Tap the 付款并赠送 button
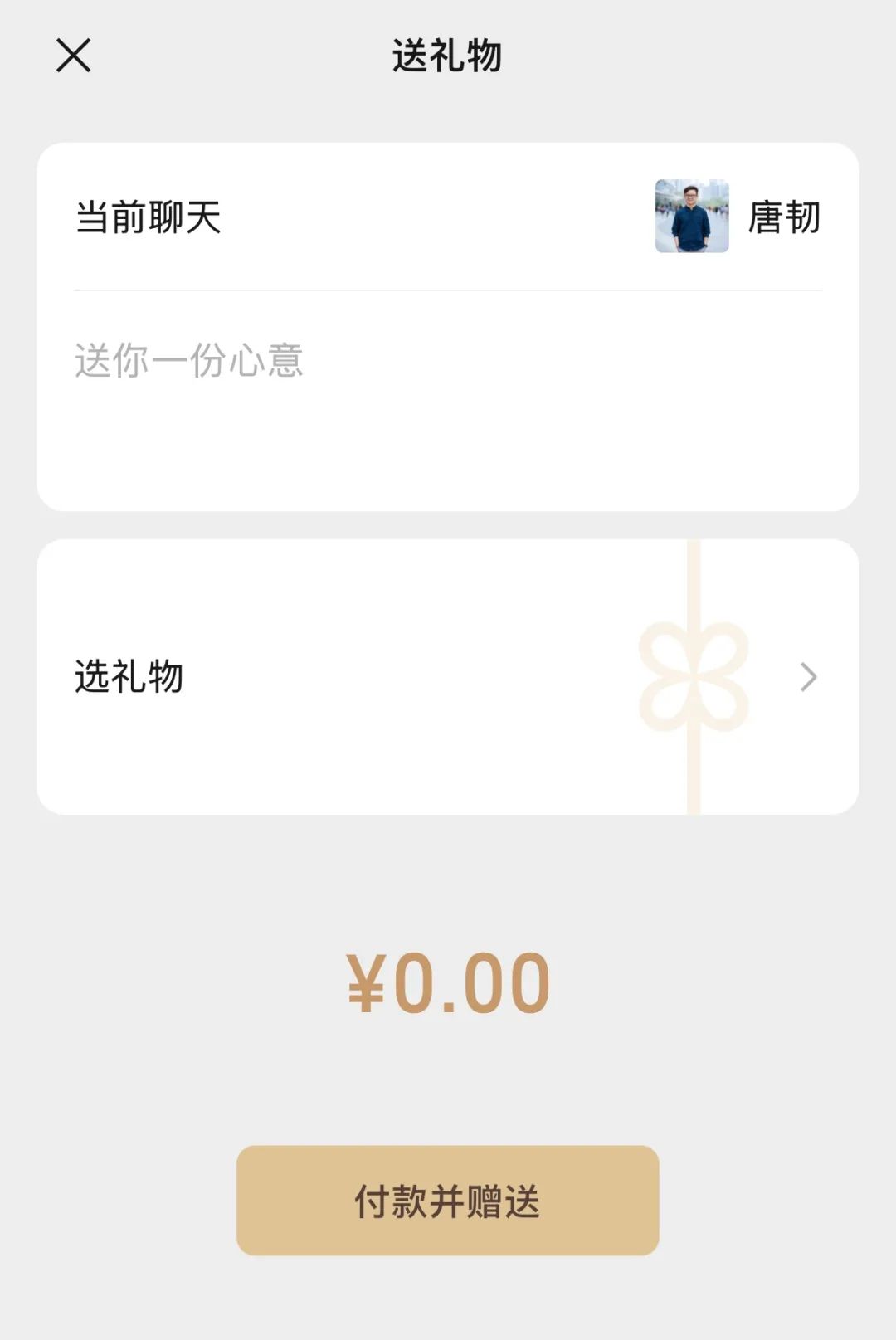Screen dimensions: 896x1340 447,1200
